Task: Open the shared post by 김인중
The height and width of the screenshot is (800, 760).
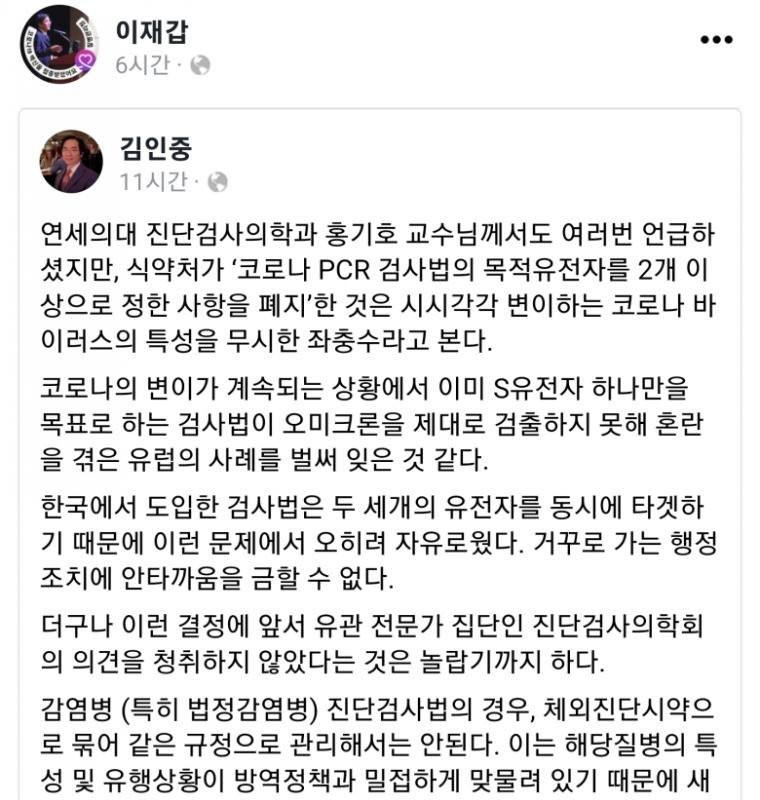Action: (x=380, y=400)
